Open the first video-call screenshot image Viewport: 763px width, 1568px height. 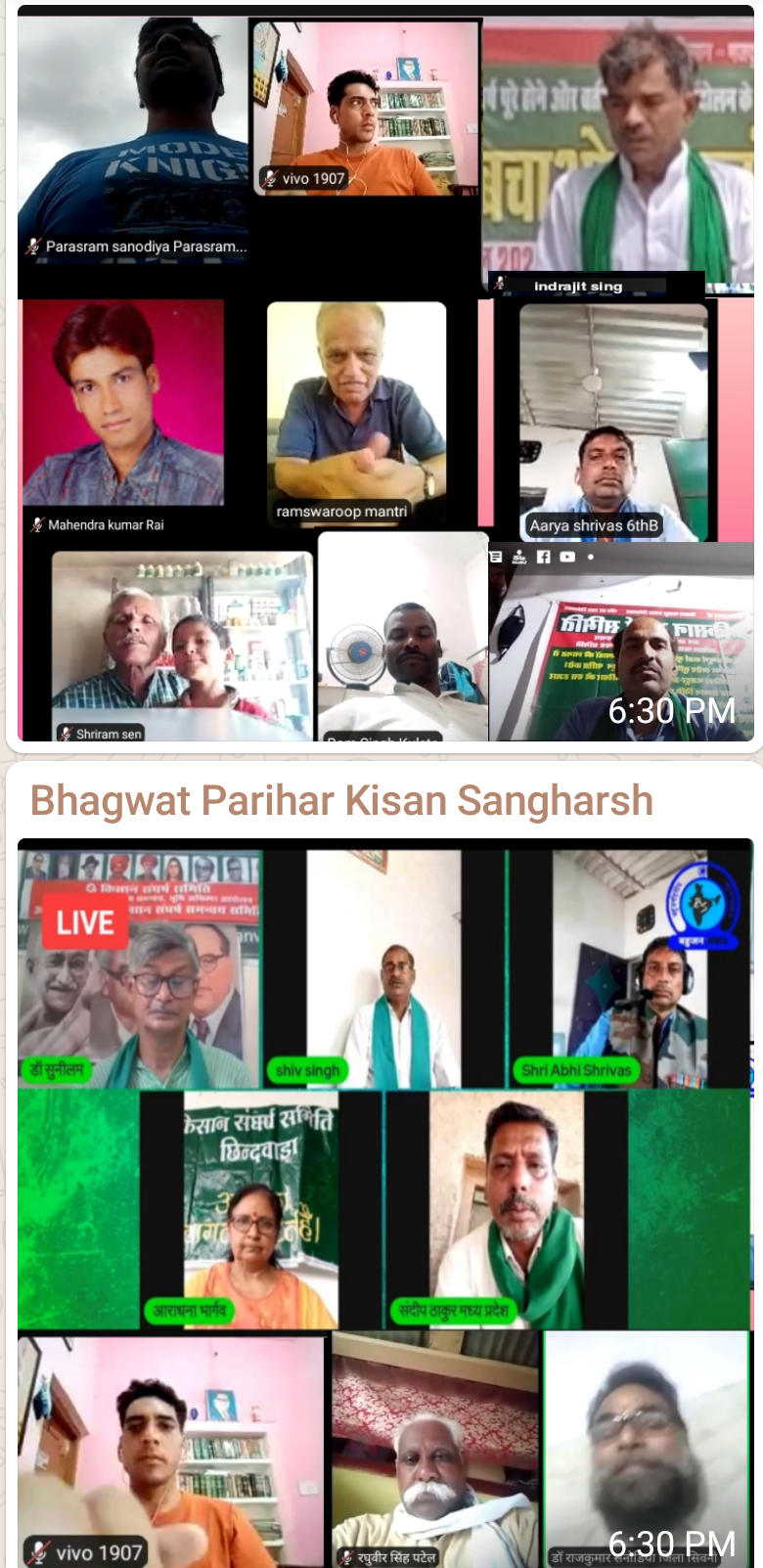pos(385,377)
